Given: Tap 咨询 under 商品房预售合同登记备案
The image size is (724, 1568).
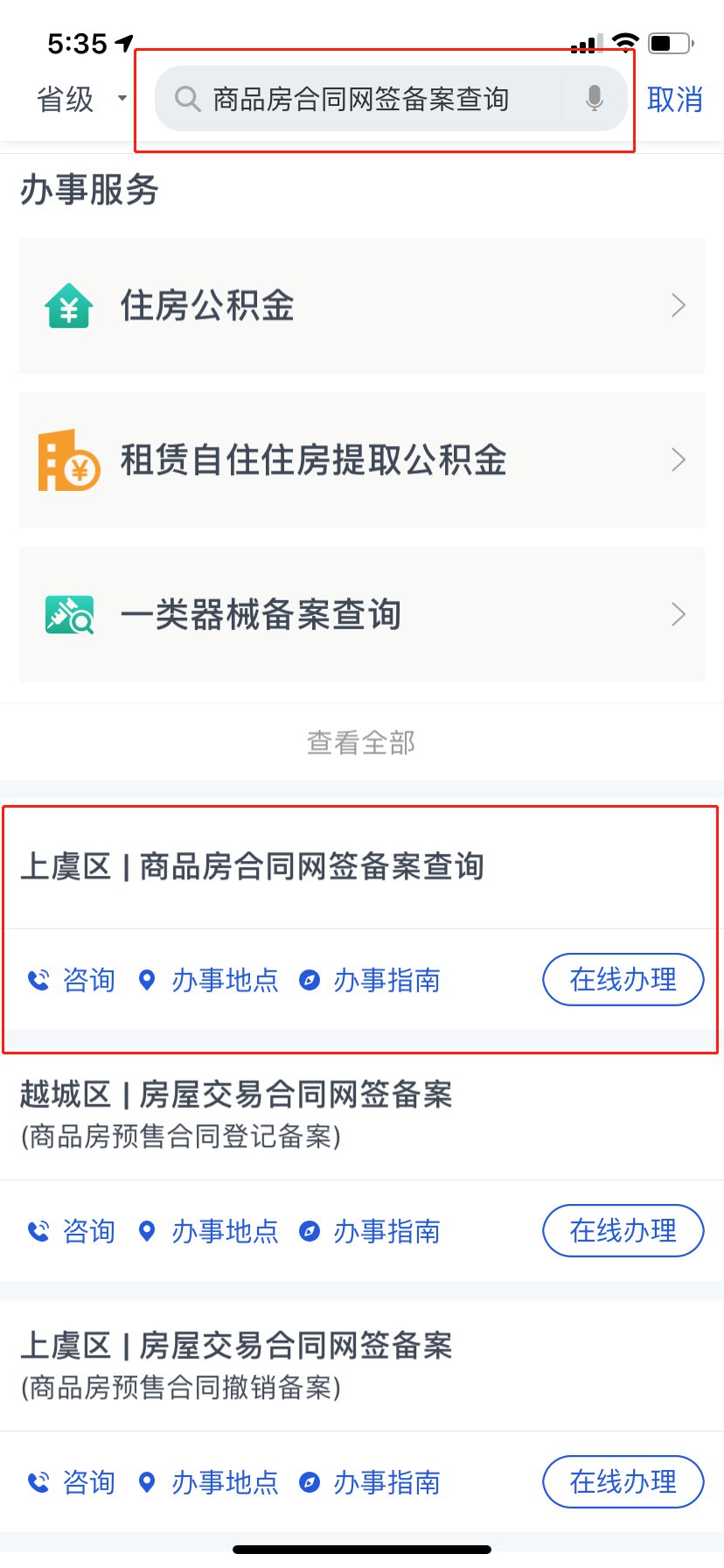Looking at the screenshot, I should pyautogui.click(x=73, y=1231).
